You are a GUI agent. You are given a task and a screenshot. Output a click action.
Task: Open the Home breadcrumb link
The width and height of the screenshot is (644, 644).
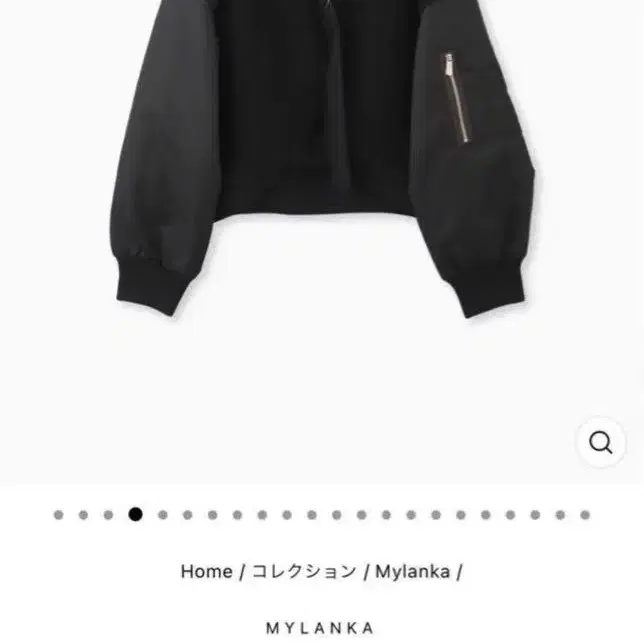tap(206, 571)
